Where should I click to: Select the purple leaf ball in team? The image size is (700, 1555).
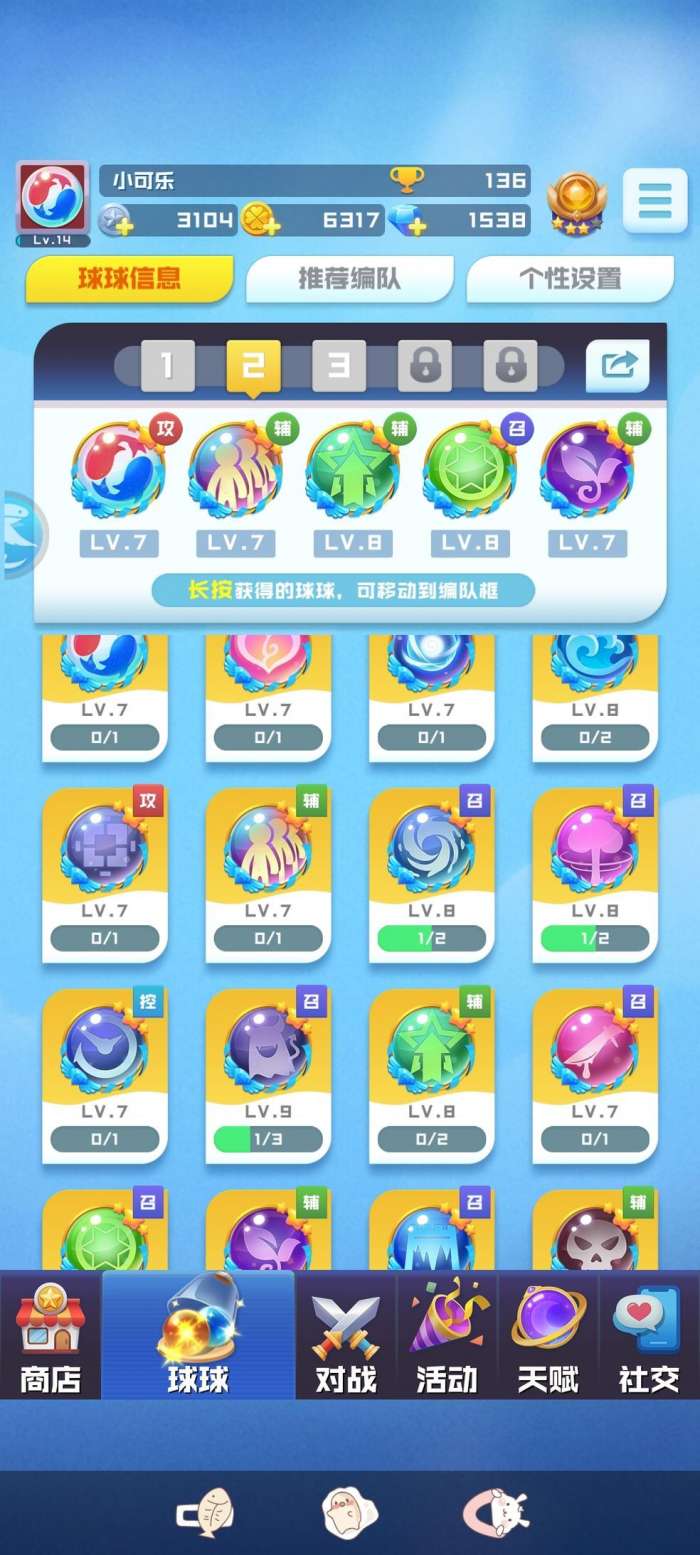[x=588, y=470]
